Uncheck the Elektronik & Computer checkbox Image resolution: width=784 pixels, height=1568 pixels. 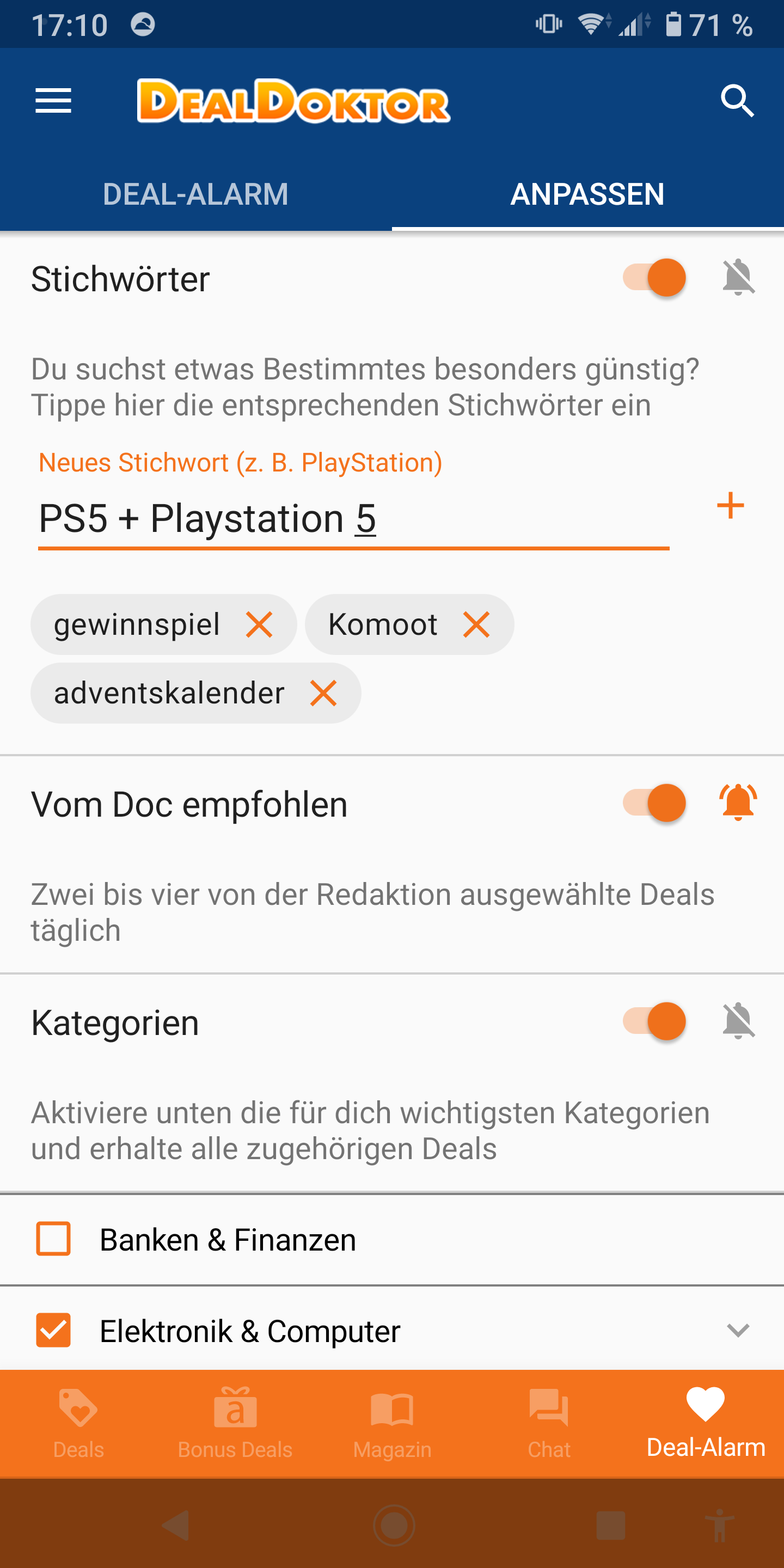(x=53, y=1330)
